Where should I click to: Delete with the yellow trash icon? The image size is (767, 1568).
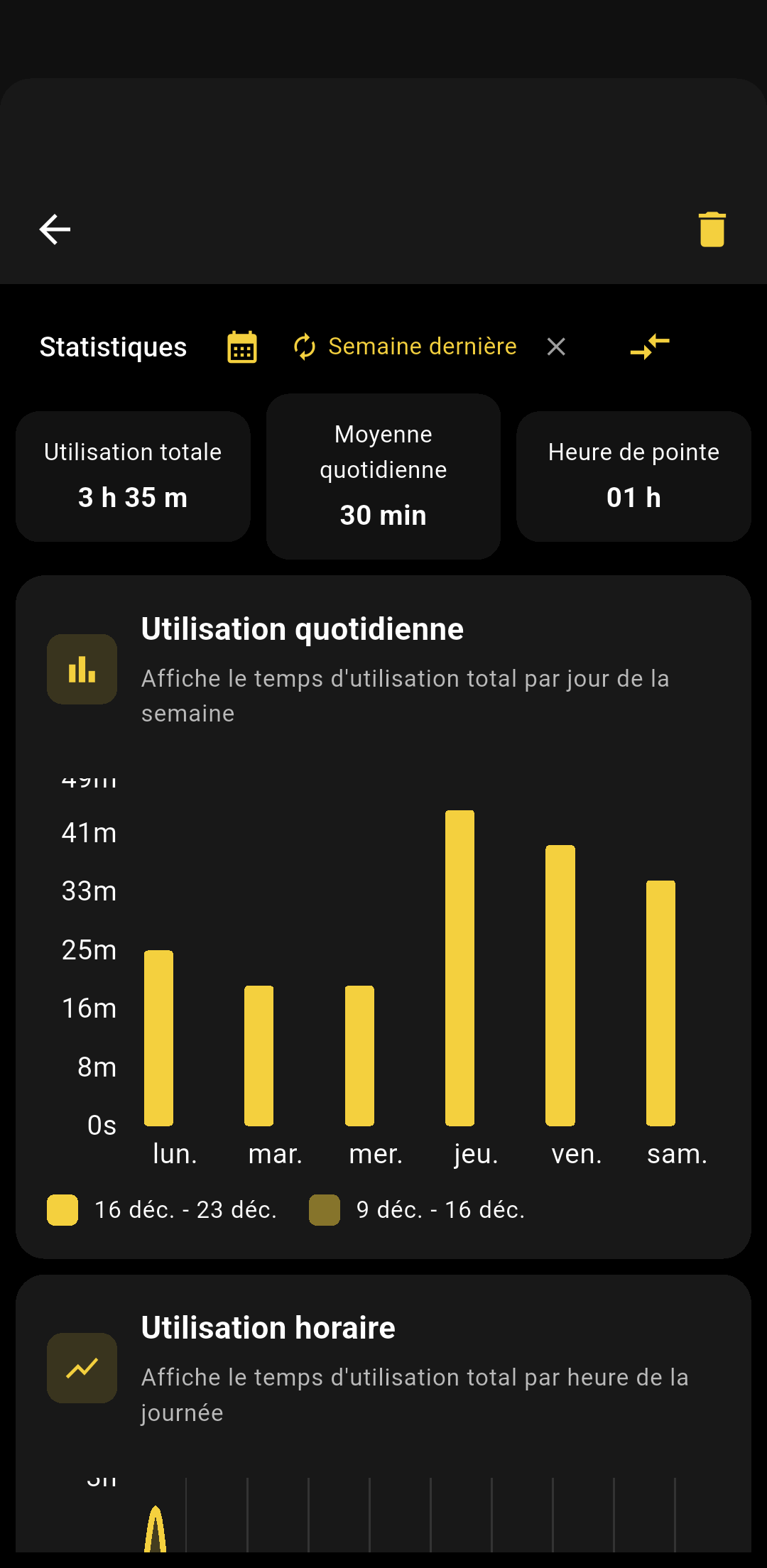tap(712, 229)
